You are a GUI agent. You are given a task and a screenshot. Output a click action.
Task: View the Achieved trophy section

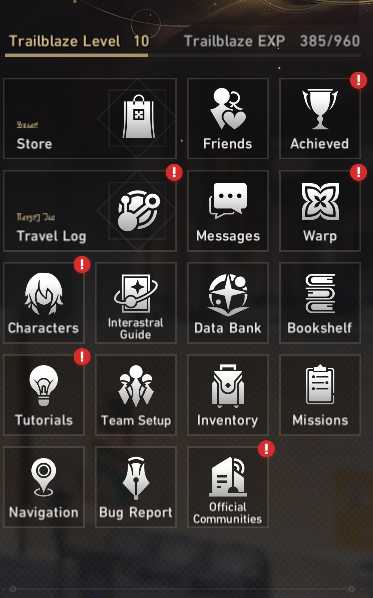(320, 118)
